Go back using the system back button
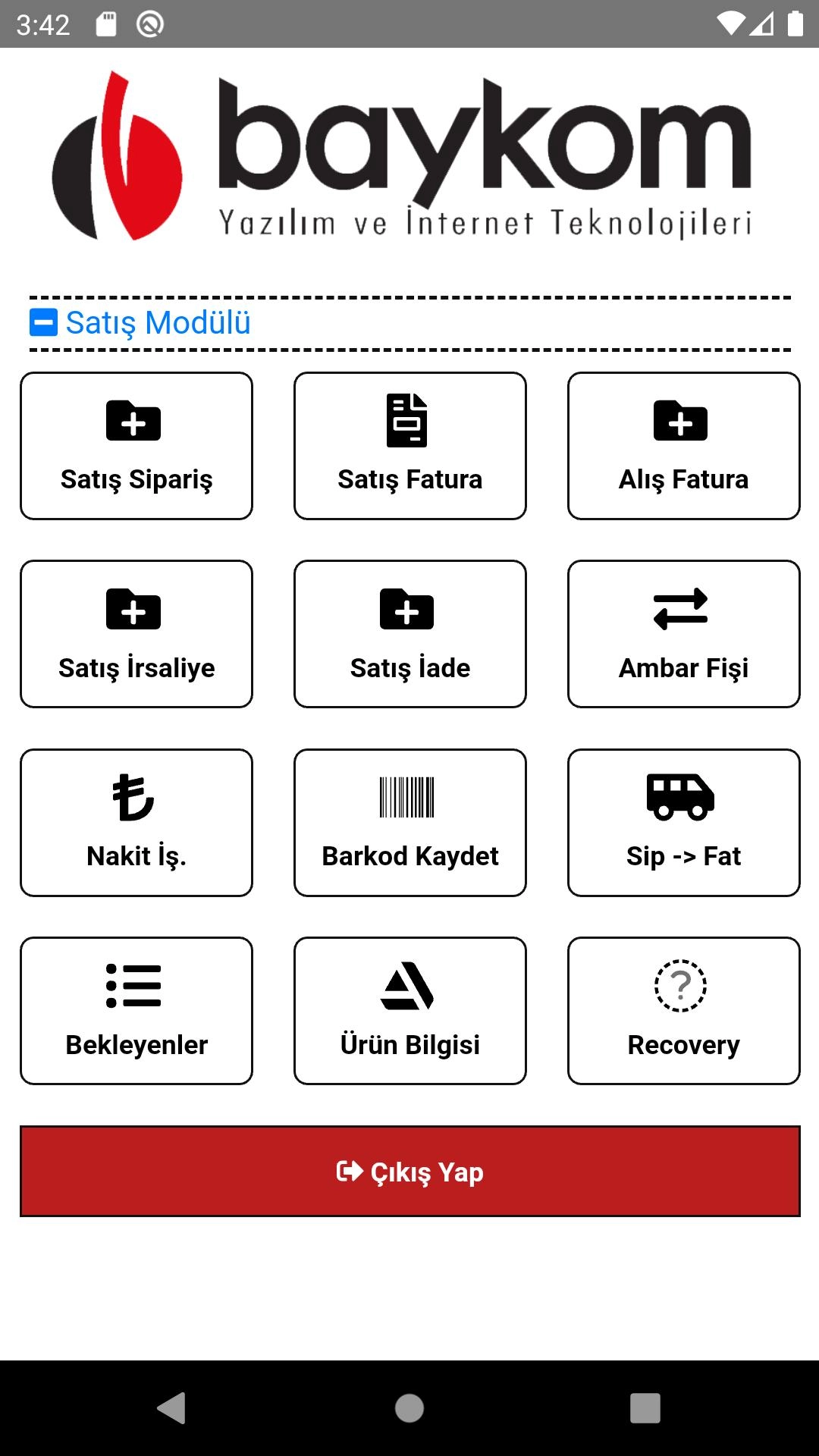 pos(172,1408)
